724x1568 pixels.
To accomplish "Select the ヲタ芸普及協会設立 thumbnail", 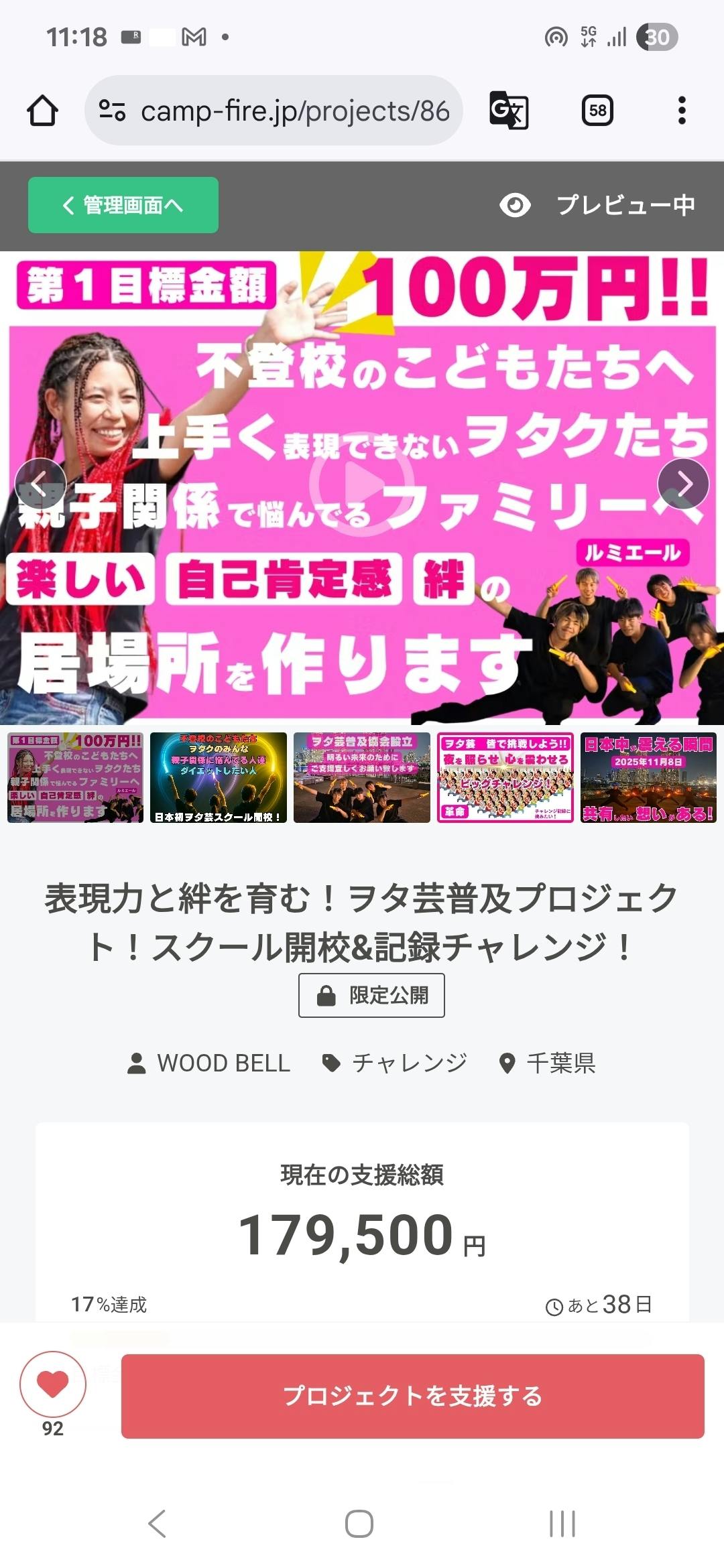I will (x=362, y=777).
